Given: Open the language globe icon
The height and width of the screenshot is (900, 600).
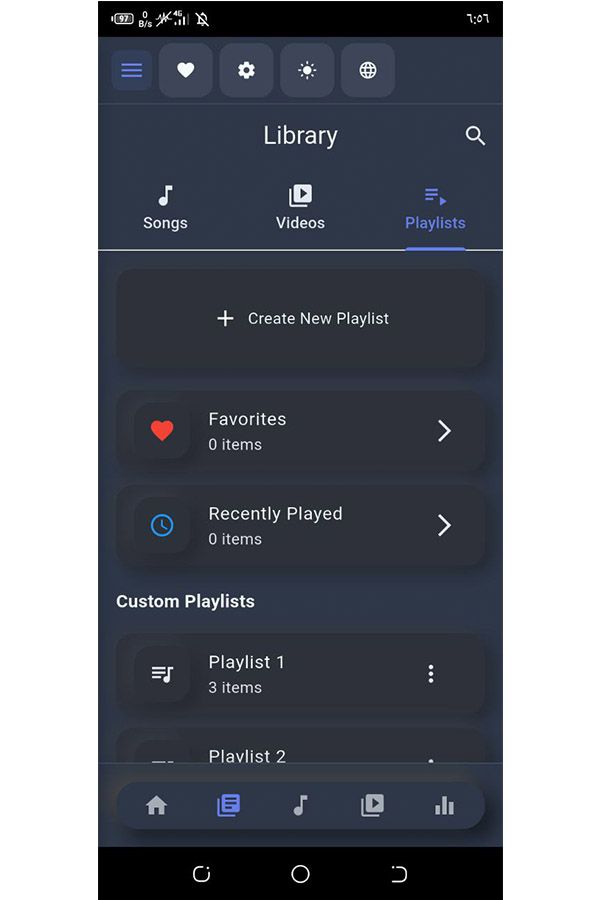Looking at the screenshot, I should pos(368,71).
